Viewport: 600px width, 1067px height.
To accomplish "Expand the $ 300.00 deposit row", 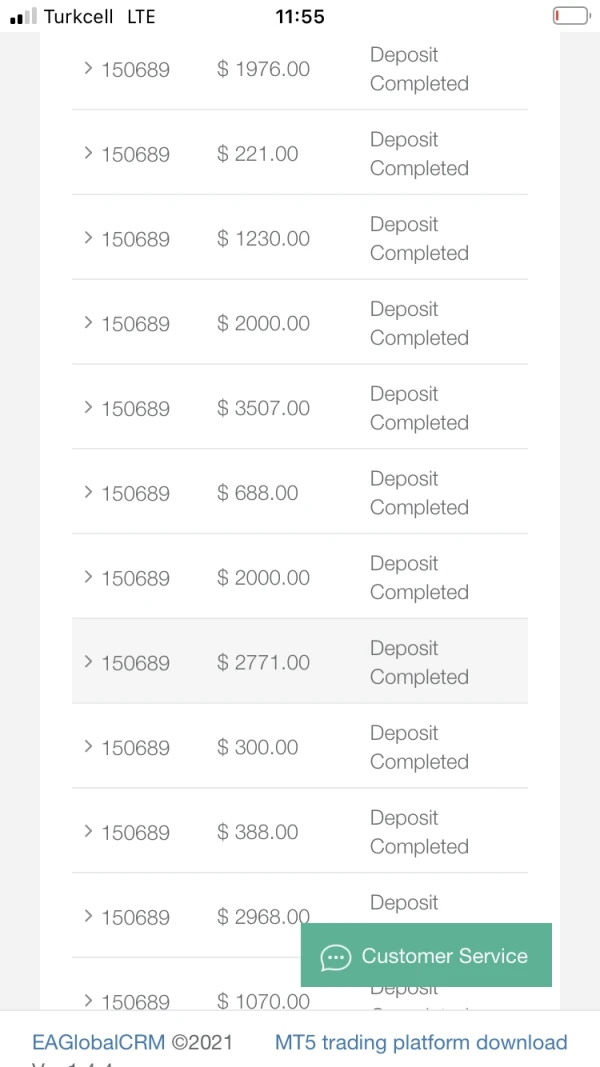I will (88, 746).
